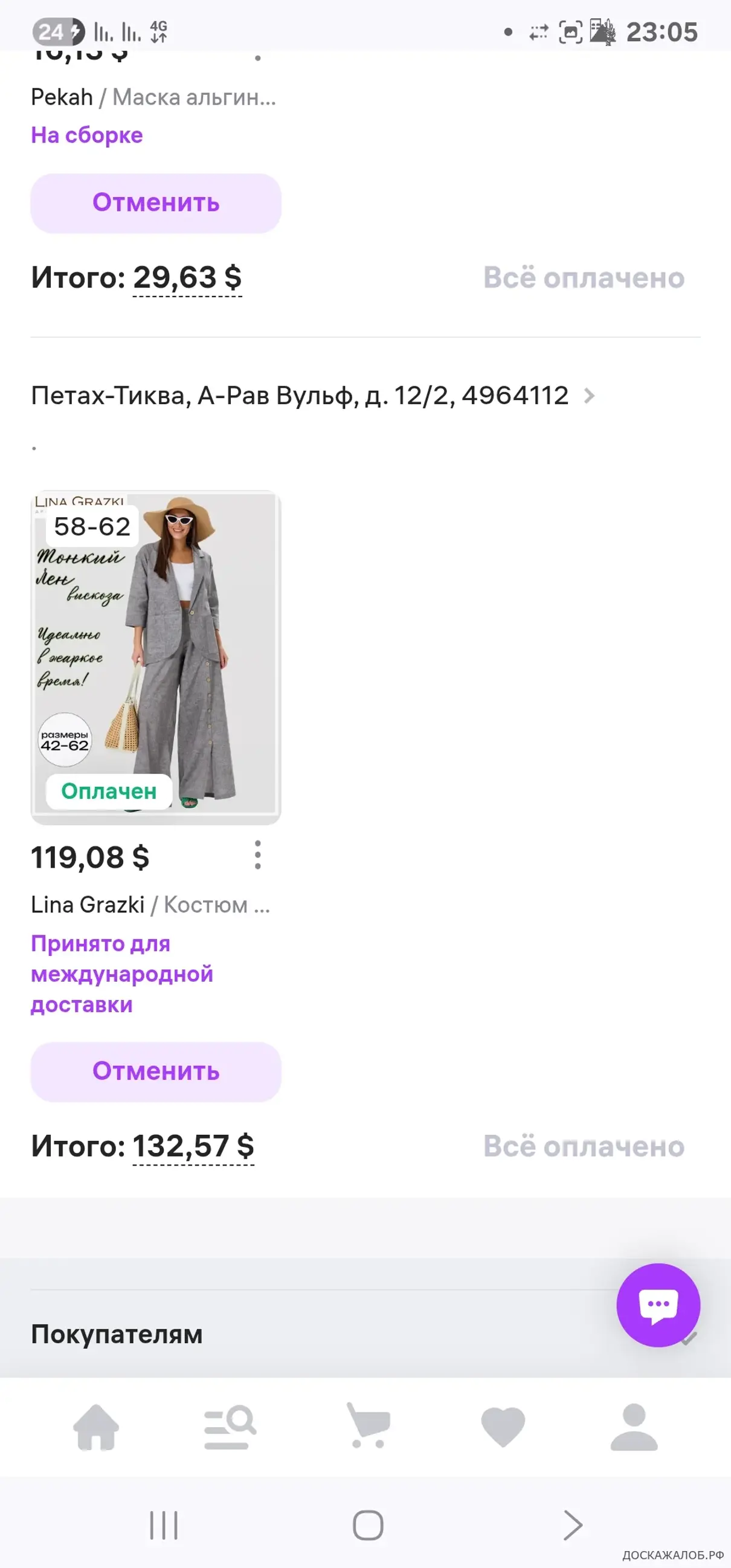Viewport: 731px width, 1568px height.
Task: Open the Lina Grazki suit product image
Action: point(156,656)
